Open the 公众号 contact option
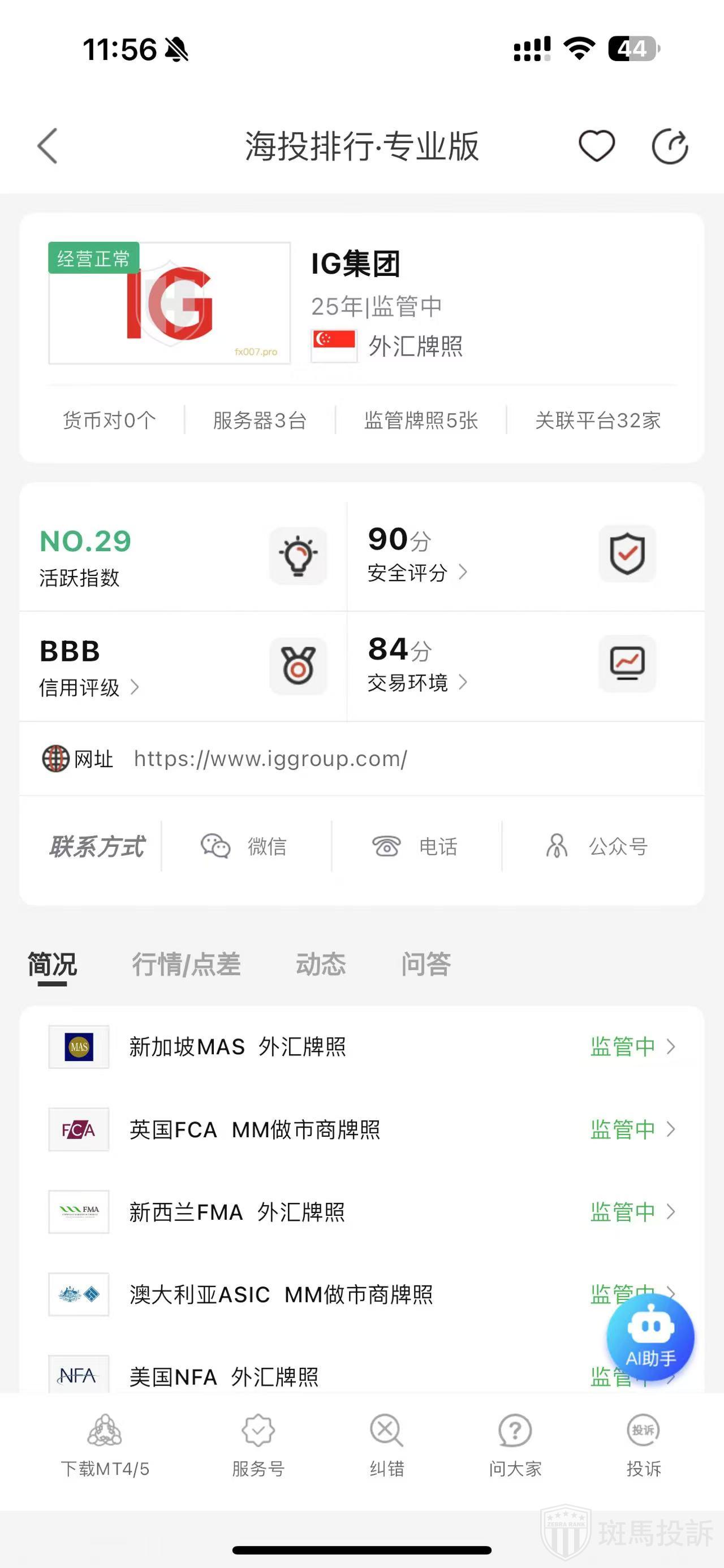This screenshot has height=1568, width=724. pos(597,846)
